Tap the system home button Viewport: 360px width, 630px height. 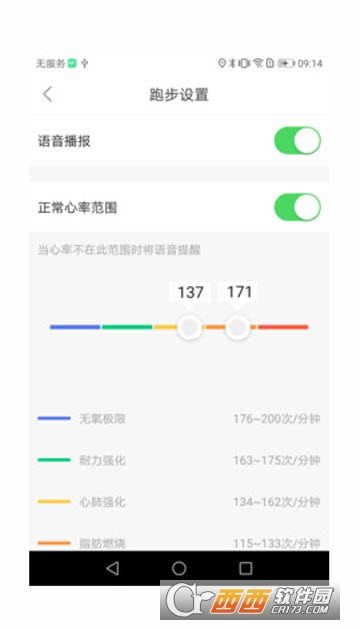point(179,568)
